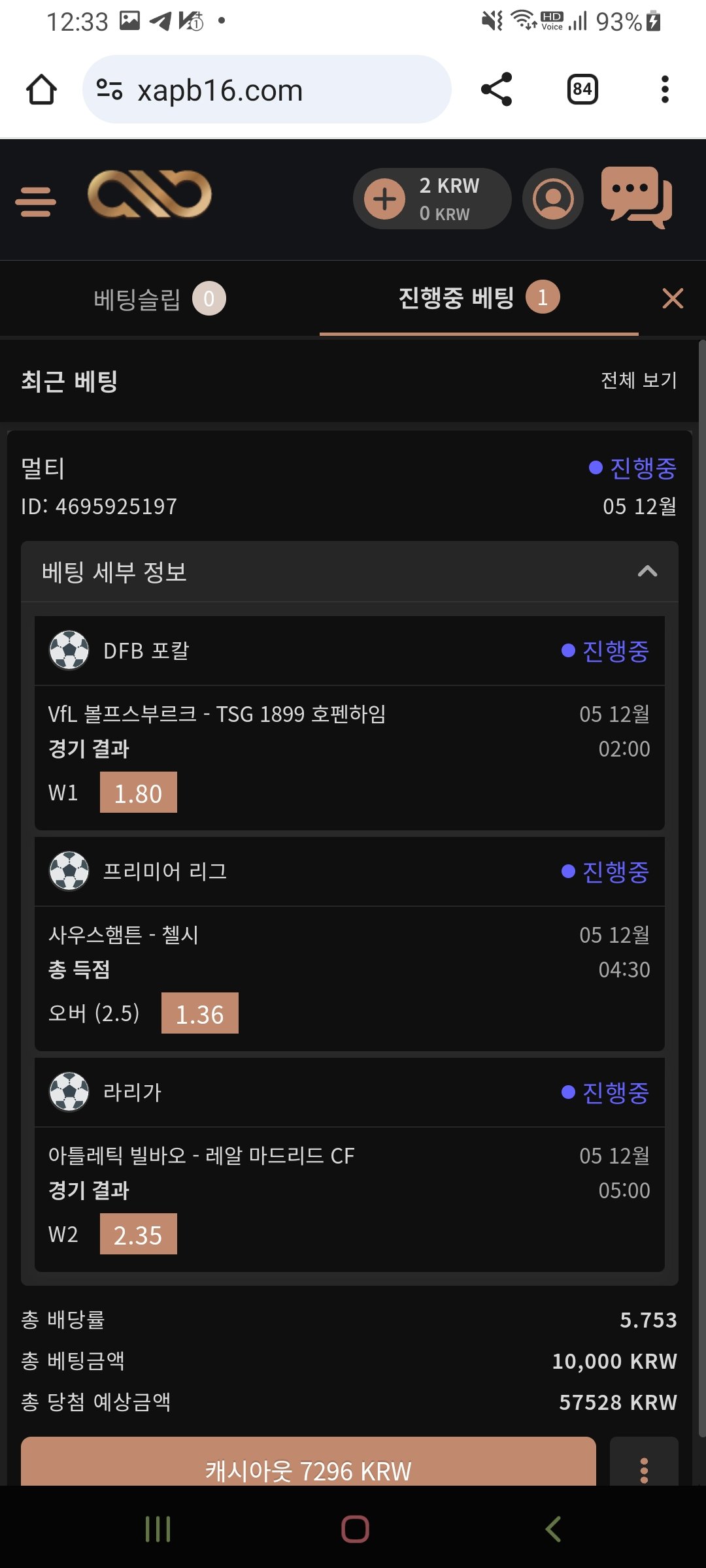Viewport: 706px width, 1568px height.
Task: Switch to the 베팅슬립 tab
Action: coord(159,299)
